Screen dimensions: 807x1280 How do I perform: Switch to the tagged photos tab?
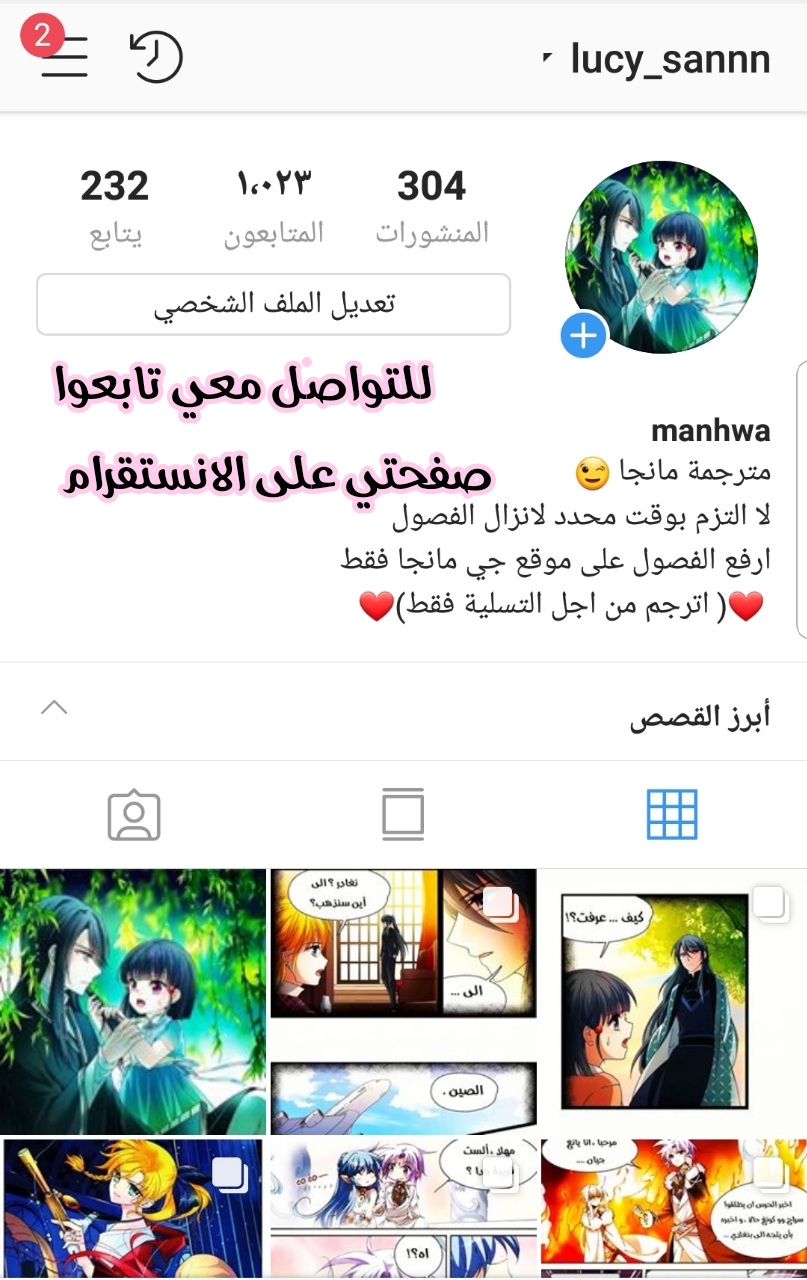pyautogui.click(x=134, y=815)
